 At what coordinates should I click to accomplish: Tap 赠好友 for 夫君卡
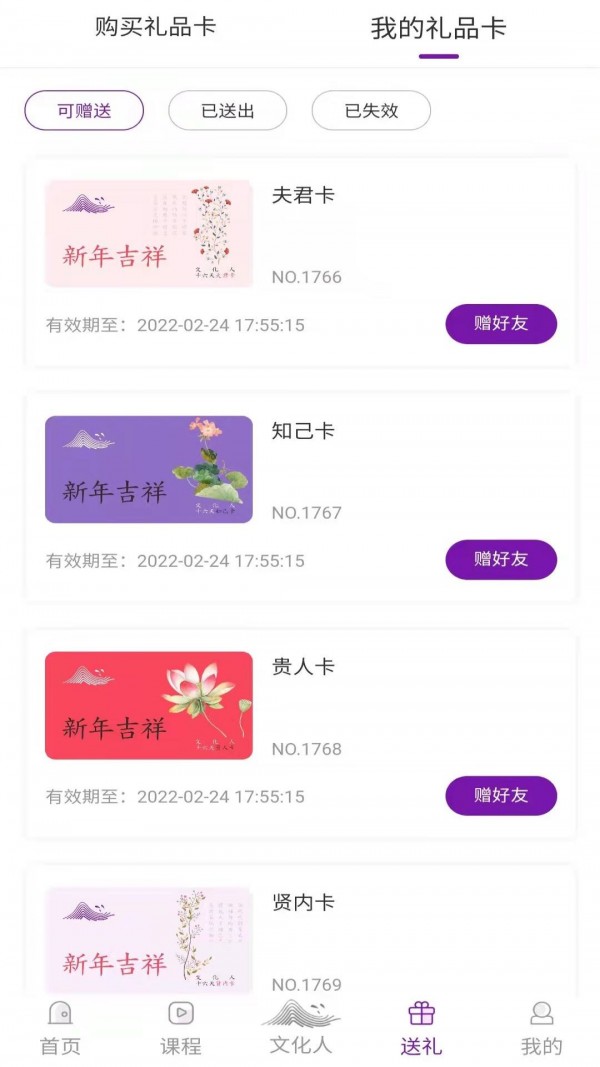pyautogui.click(x=501, y=324)
